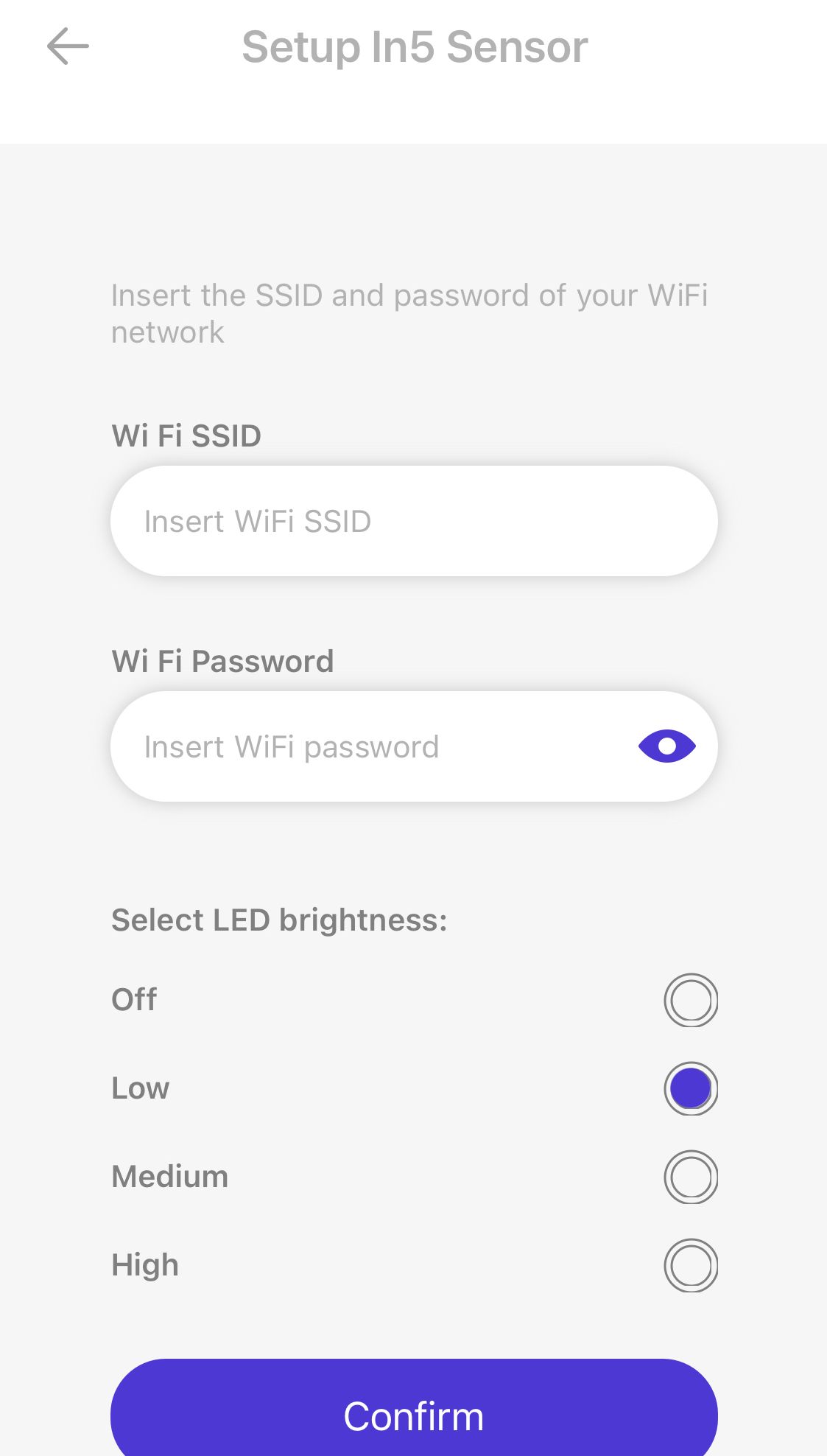Select the Medium LED brightness option
Screen dimensions: 827x1456
(x=691, y=1176)
